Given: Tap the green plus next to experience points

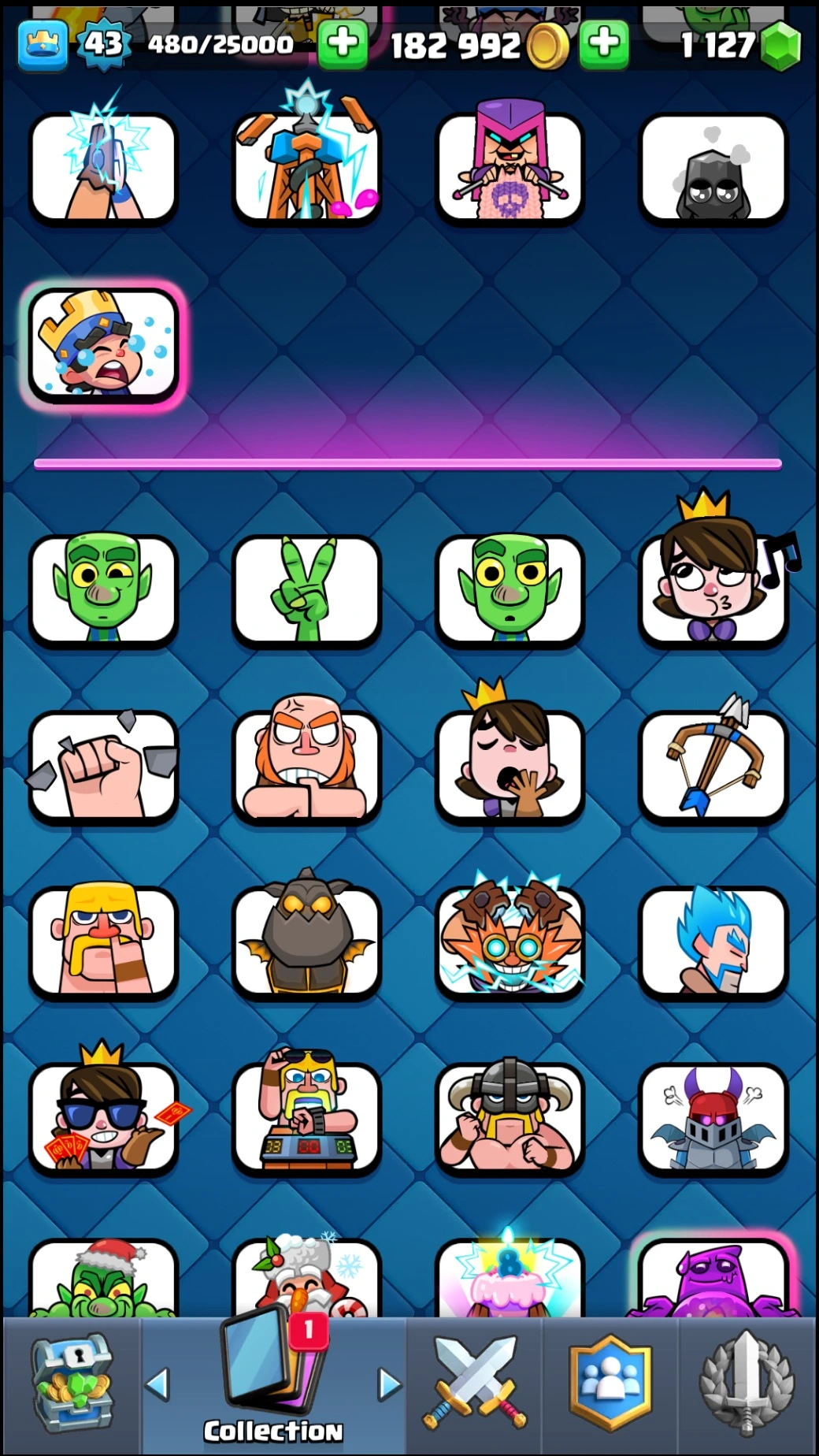Looking at the screenshot, I should 343,43.
